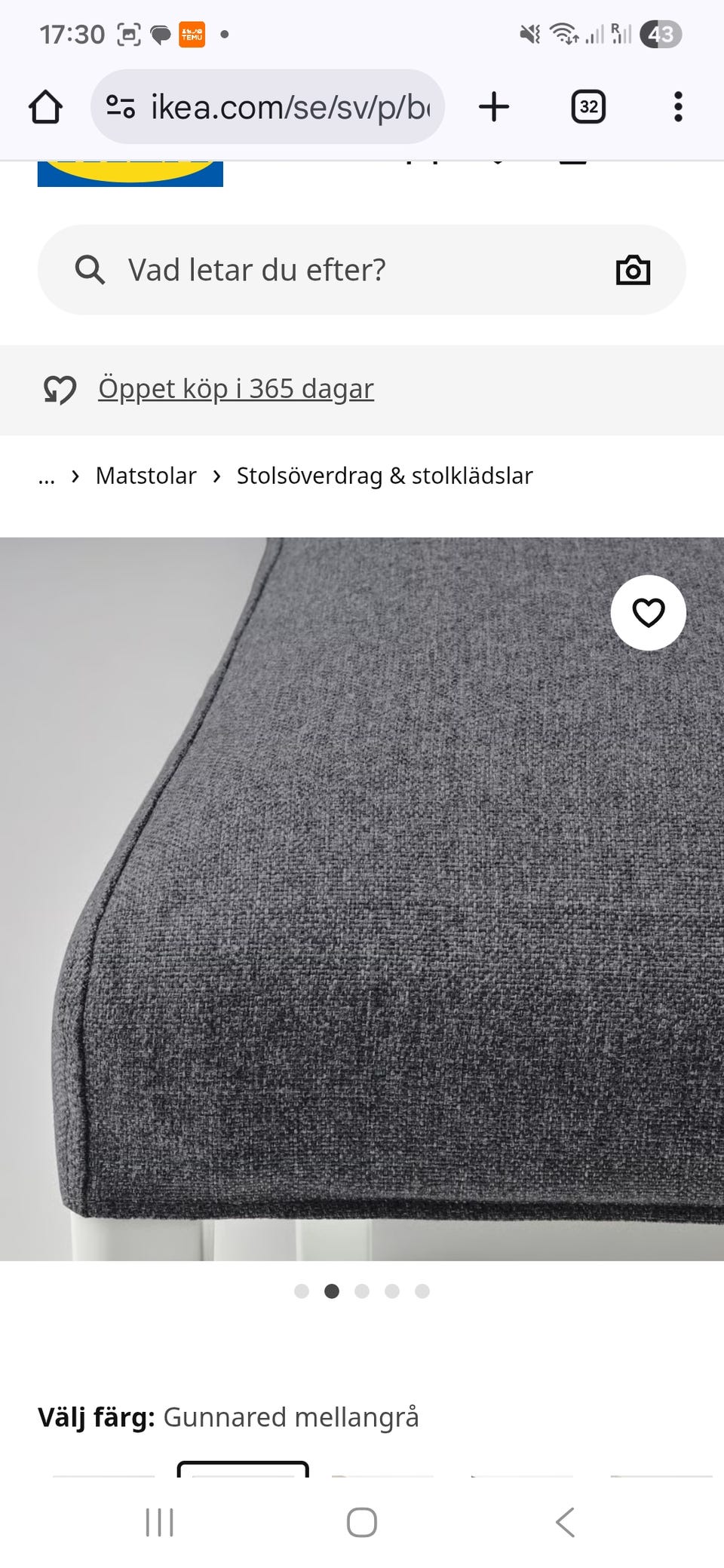Open the Öppet köp i 365 dagar link
Screen dimensions: 724x1568
[x=235, y=389]
